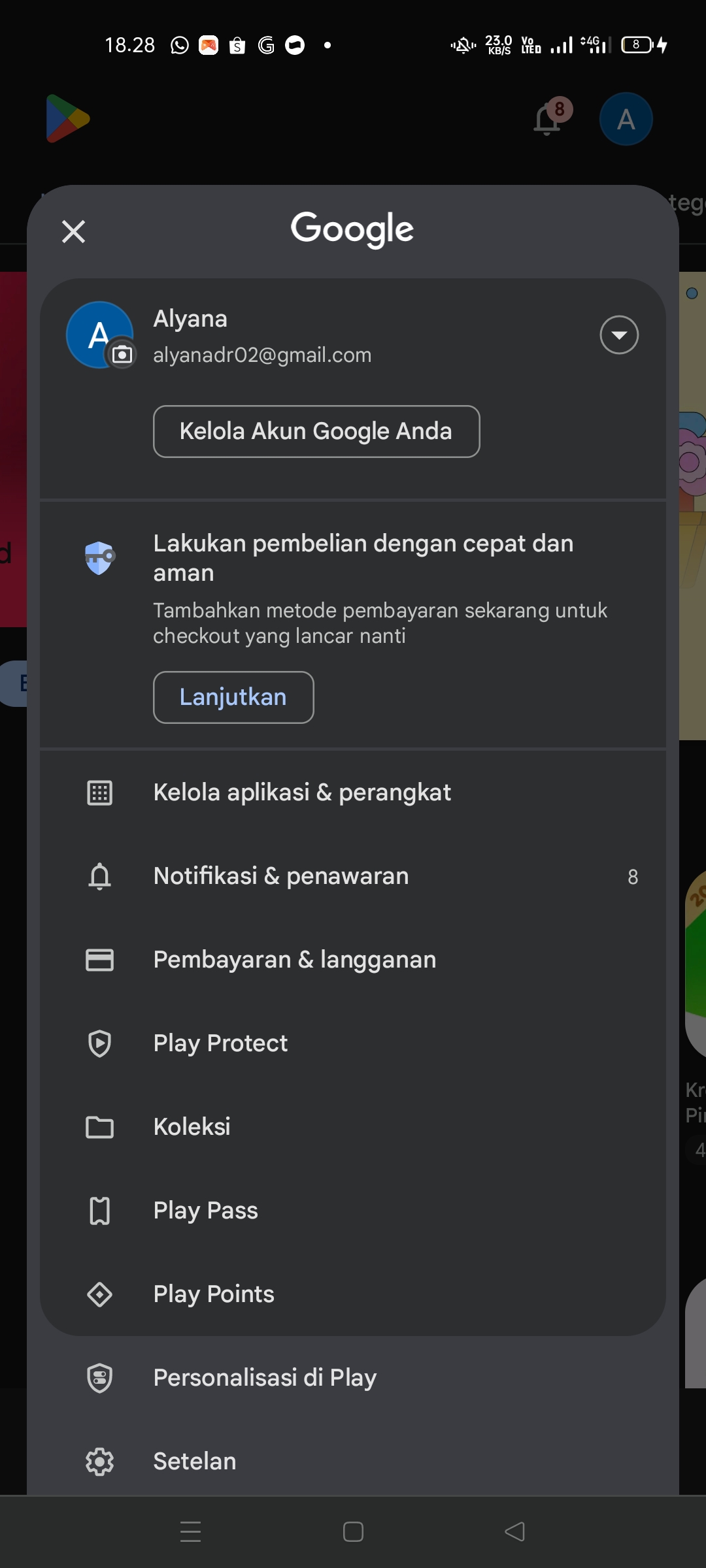706x1568 pixels.
Task: Tap Lanjutkan to add payment method
Action: (233, 697)
